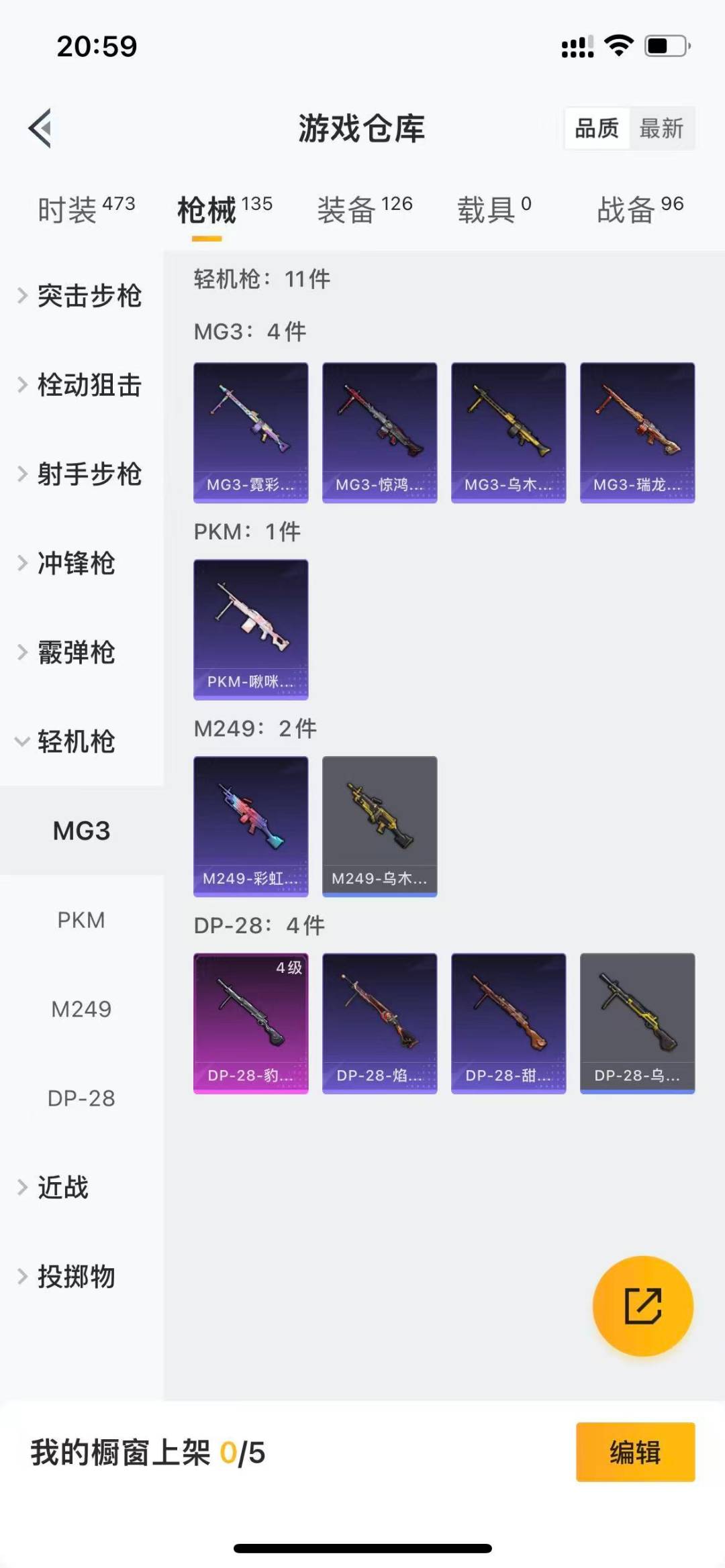
Task: Open the 战备 tab
Action: (640, 210)
